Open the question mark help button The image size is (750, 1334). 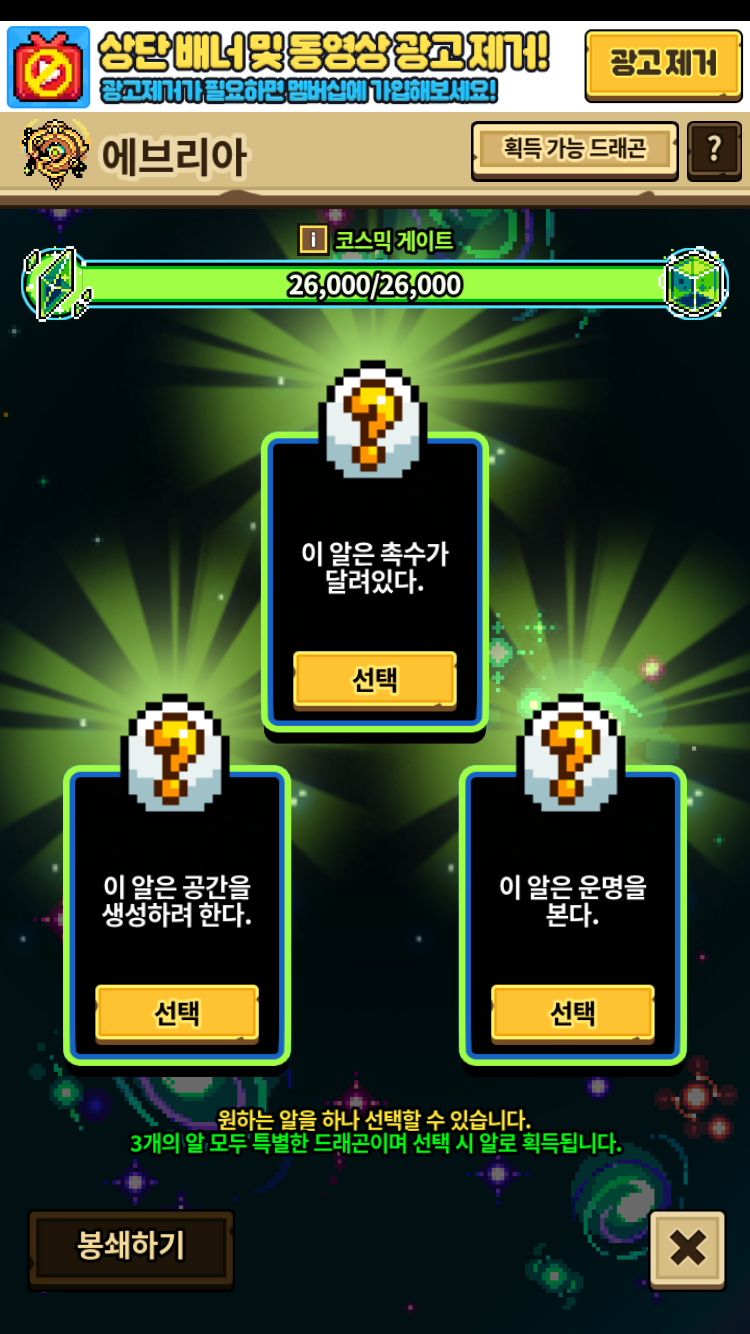click(714, 150)
